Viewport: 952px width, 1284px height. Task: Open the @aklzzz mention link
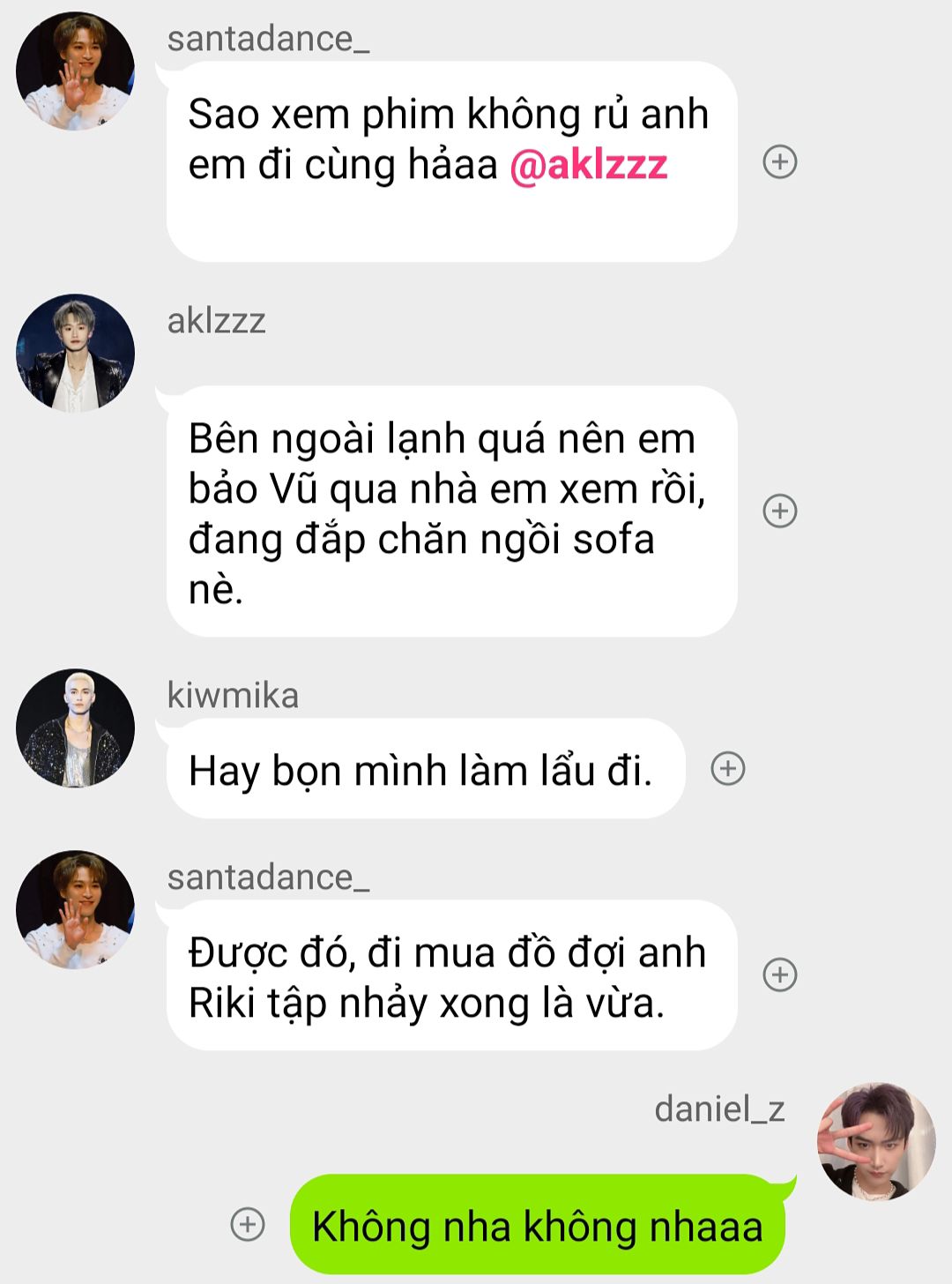pyautogui.click(x=588, y=166)
